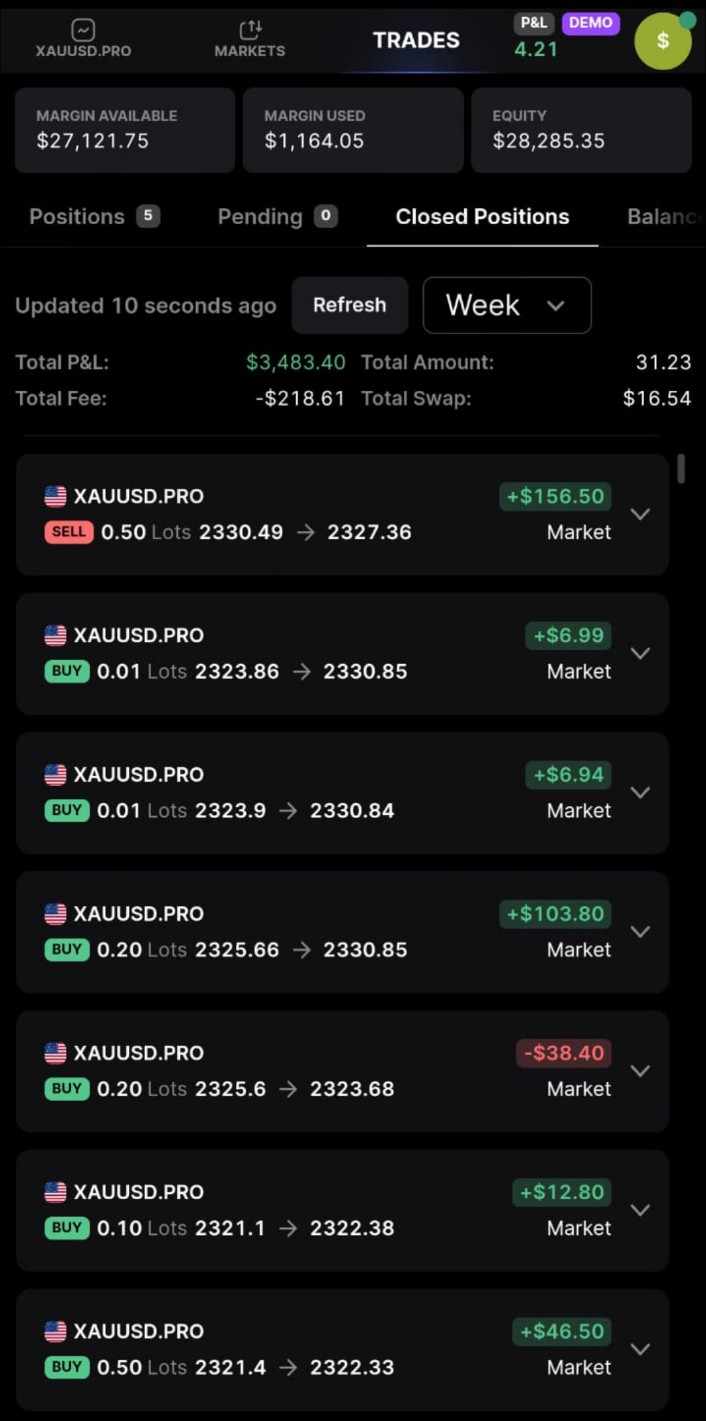
Task: Expand the SELL 0.50 lots +$156.50 trade
Action: [x=640, y=514]
